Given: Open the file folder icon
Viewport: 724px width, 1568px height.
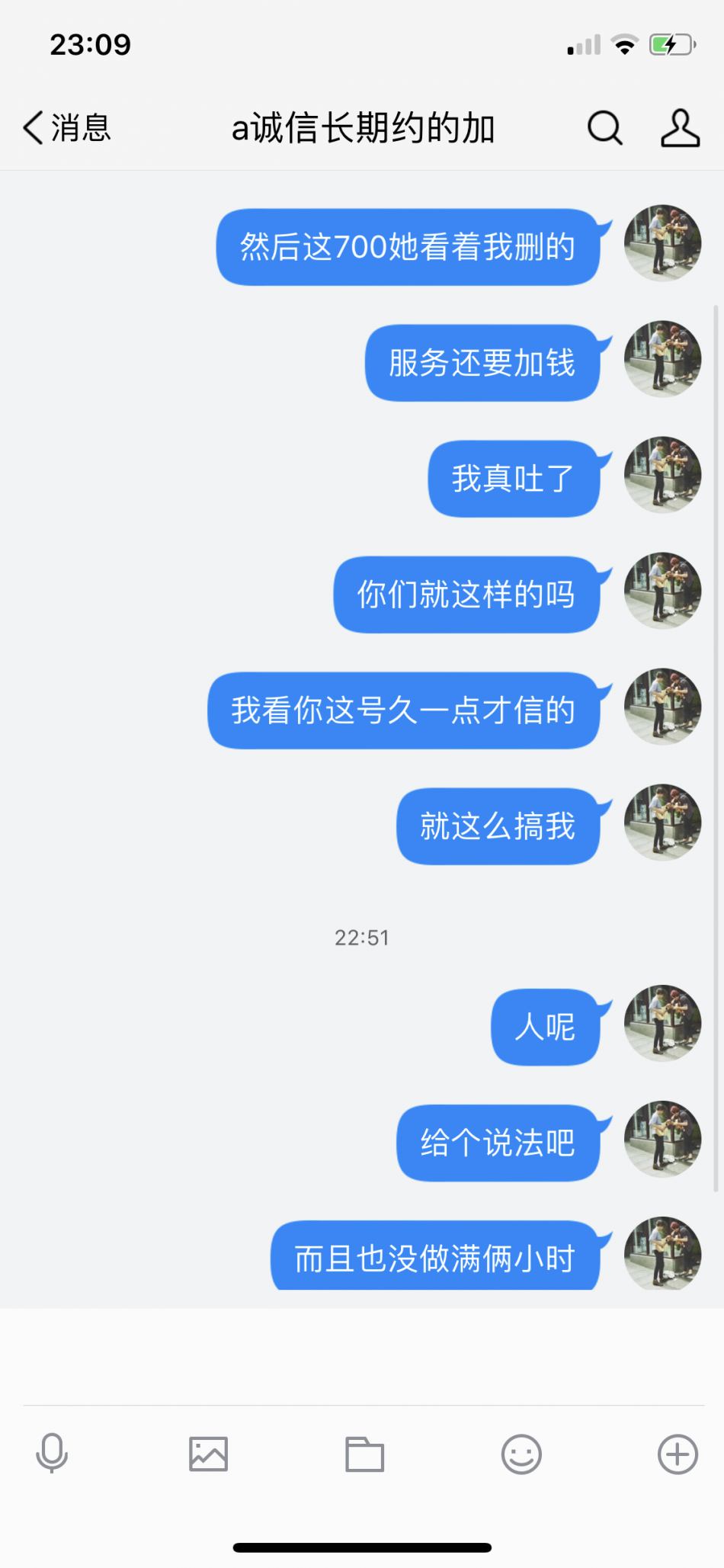Looking at the screenshot, I should tap(364, 1454).
